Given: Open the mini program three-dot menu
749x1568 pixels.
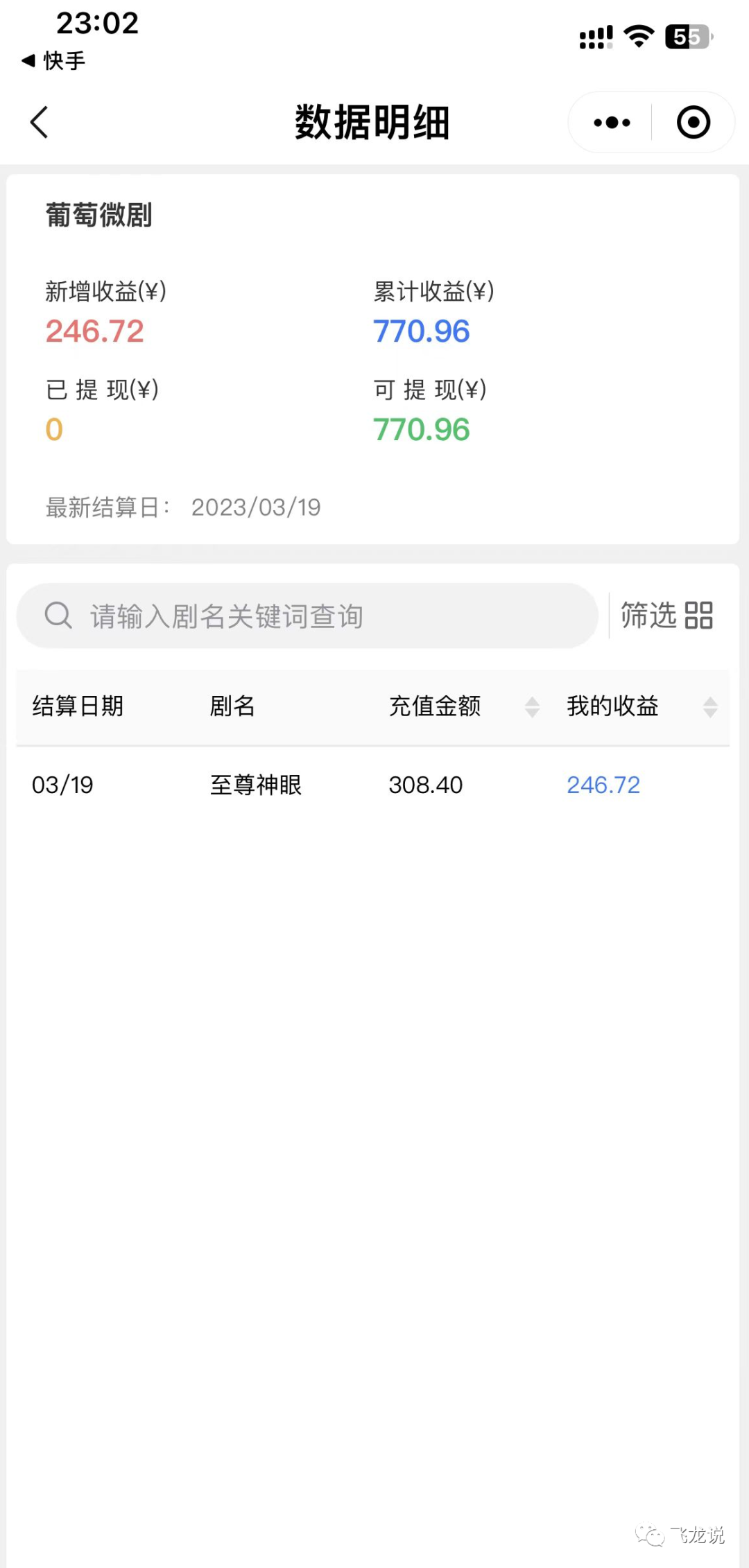Looking at the screenshot, I should [x=612, y=123].
